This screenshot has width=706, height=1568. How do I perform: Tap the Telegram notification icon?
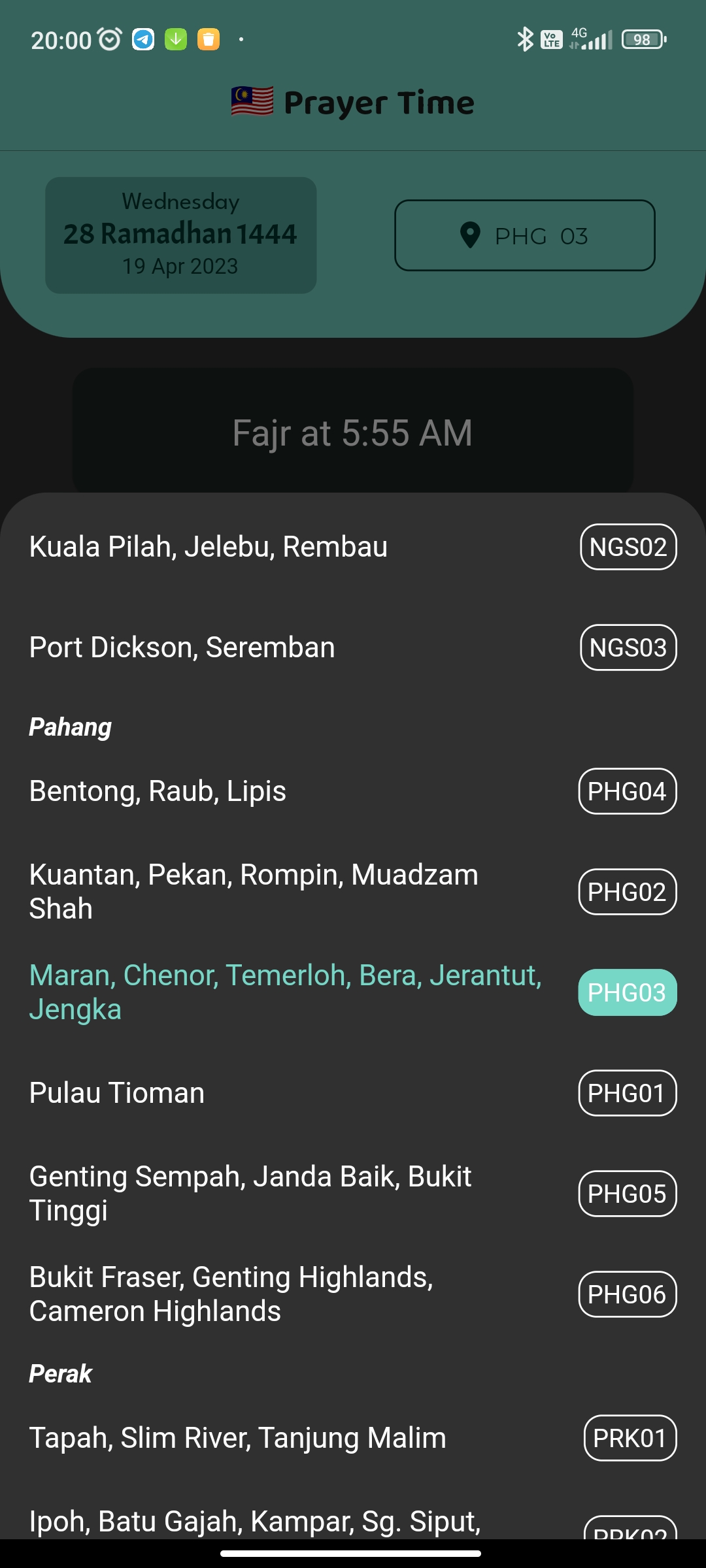[141, 39]
